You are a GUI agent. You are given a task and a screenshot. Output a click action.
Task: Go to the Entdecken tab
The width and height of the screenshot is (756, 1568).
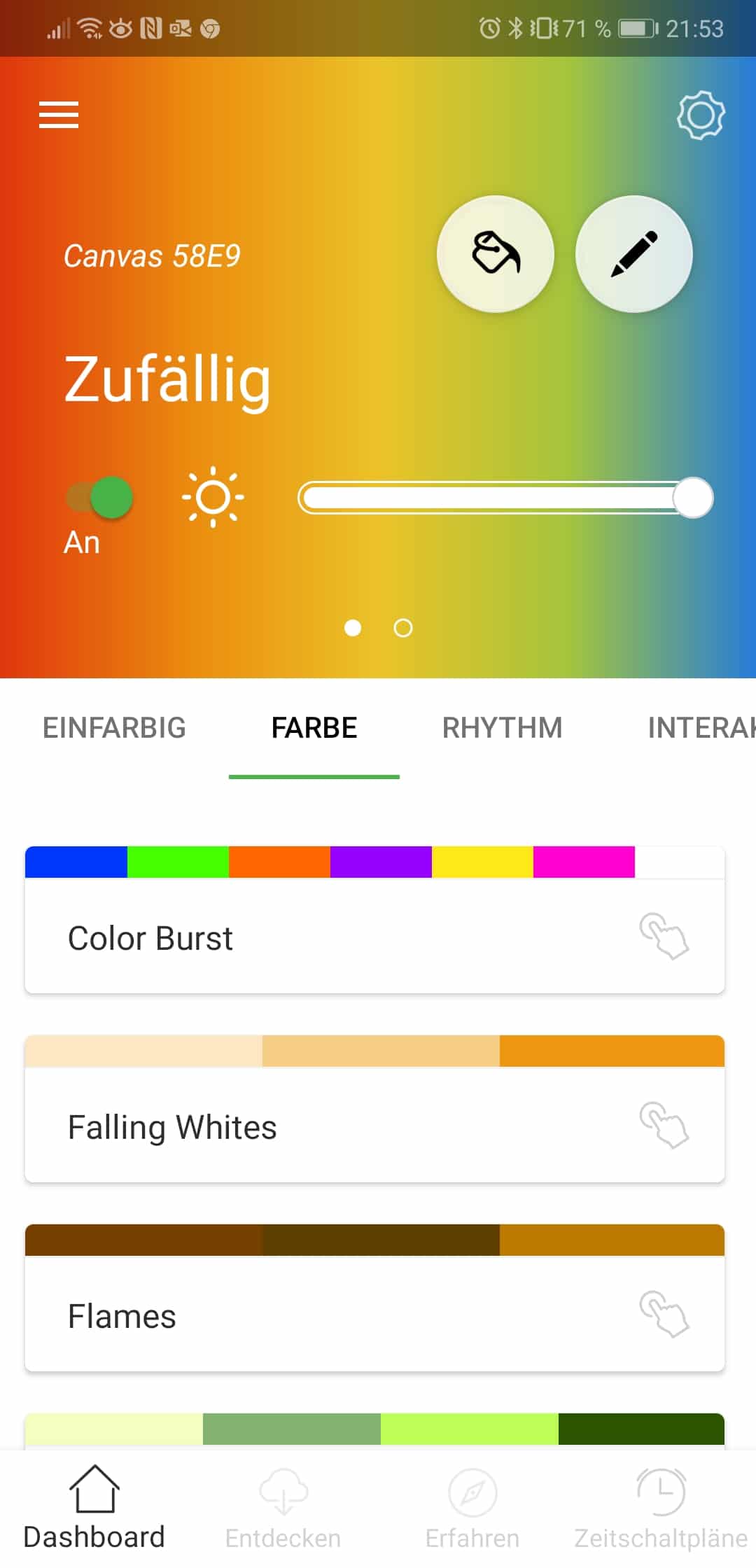[x=283, y=1508]
